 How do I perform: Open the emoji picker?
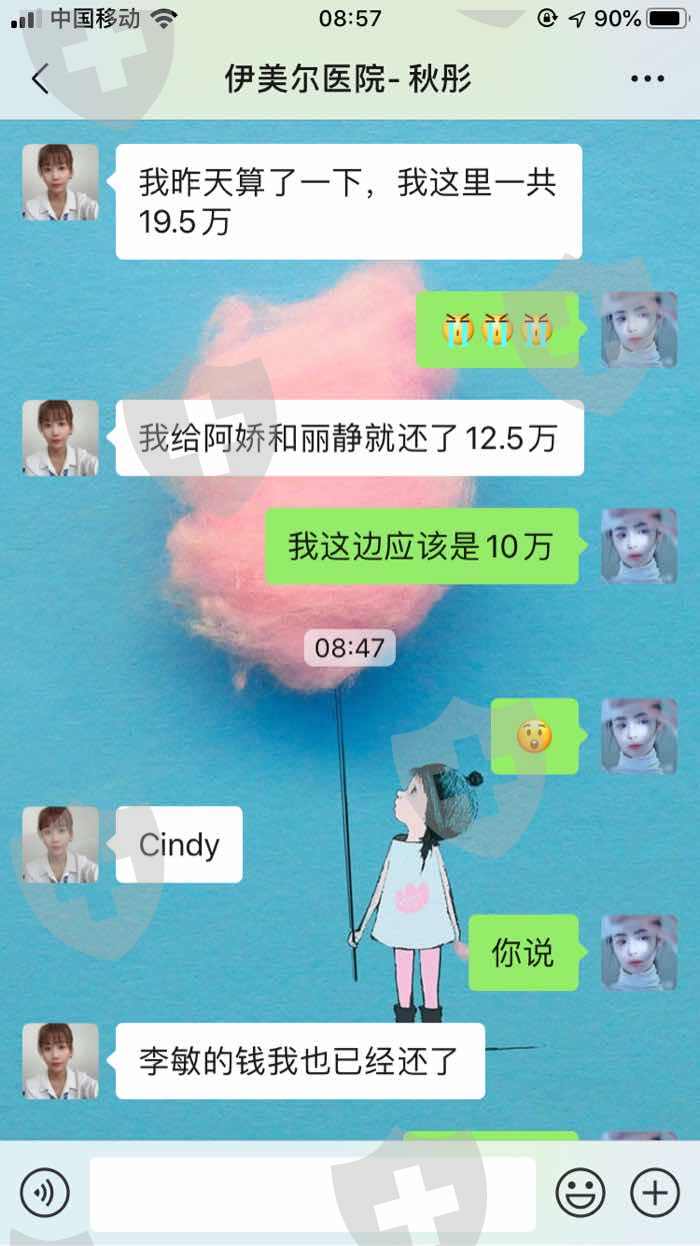point(581,1194)
